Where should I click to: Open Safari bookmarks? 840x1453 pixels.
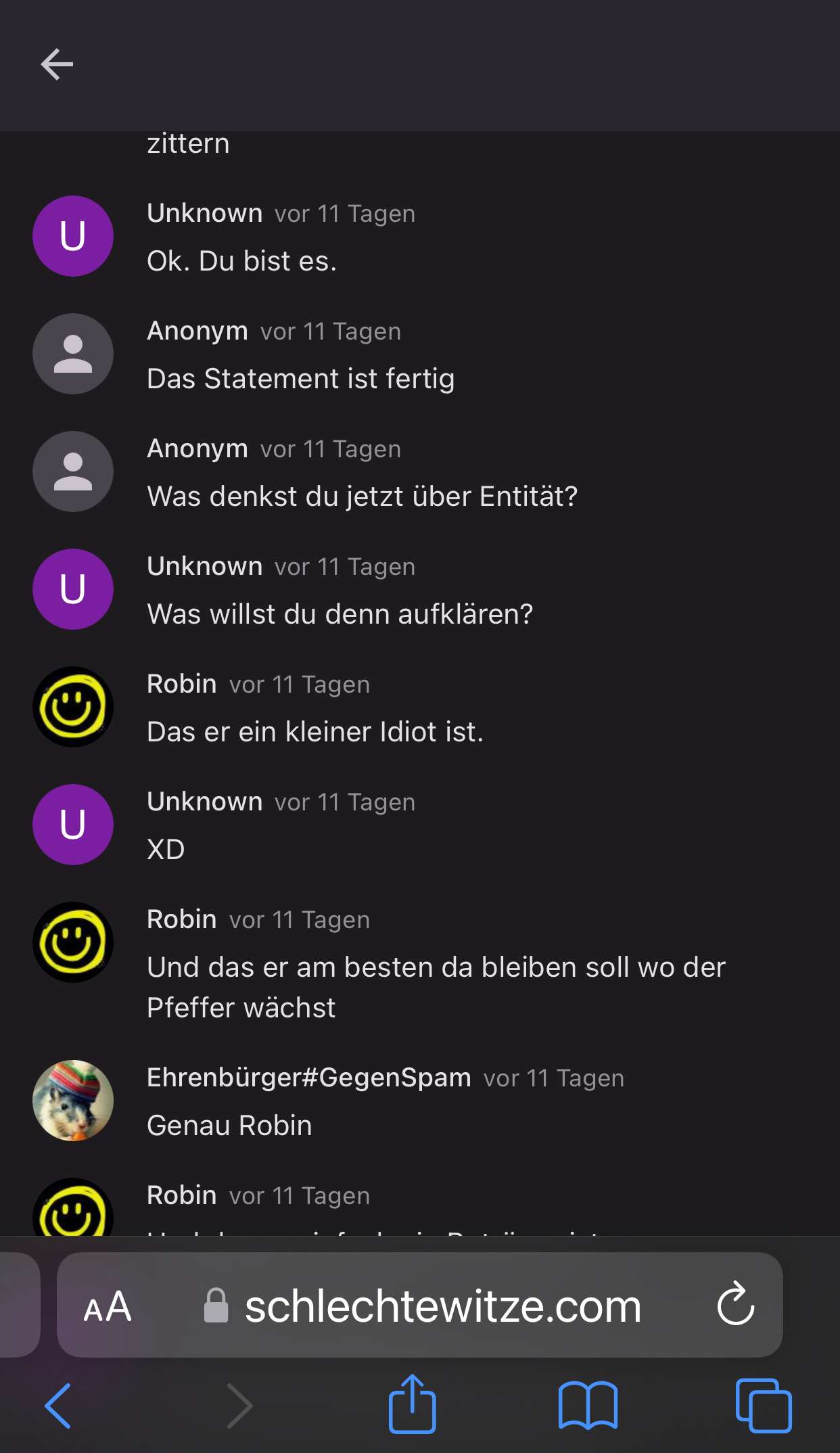click(588, 1406)
